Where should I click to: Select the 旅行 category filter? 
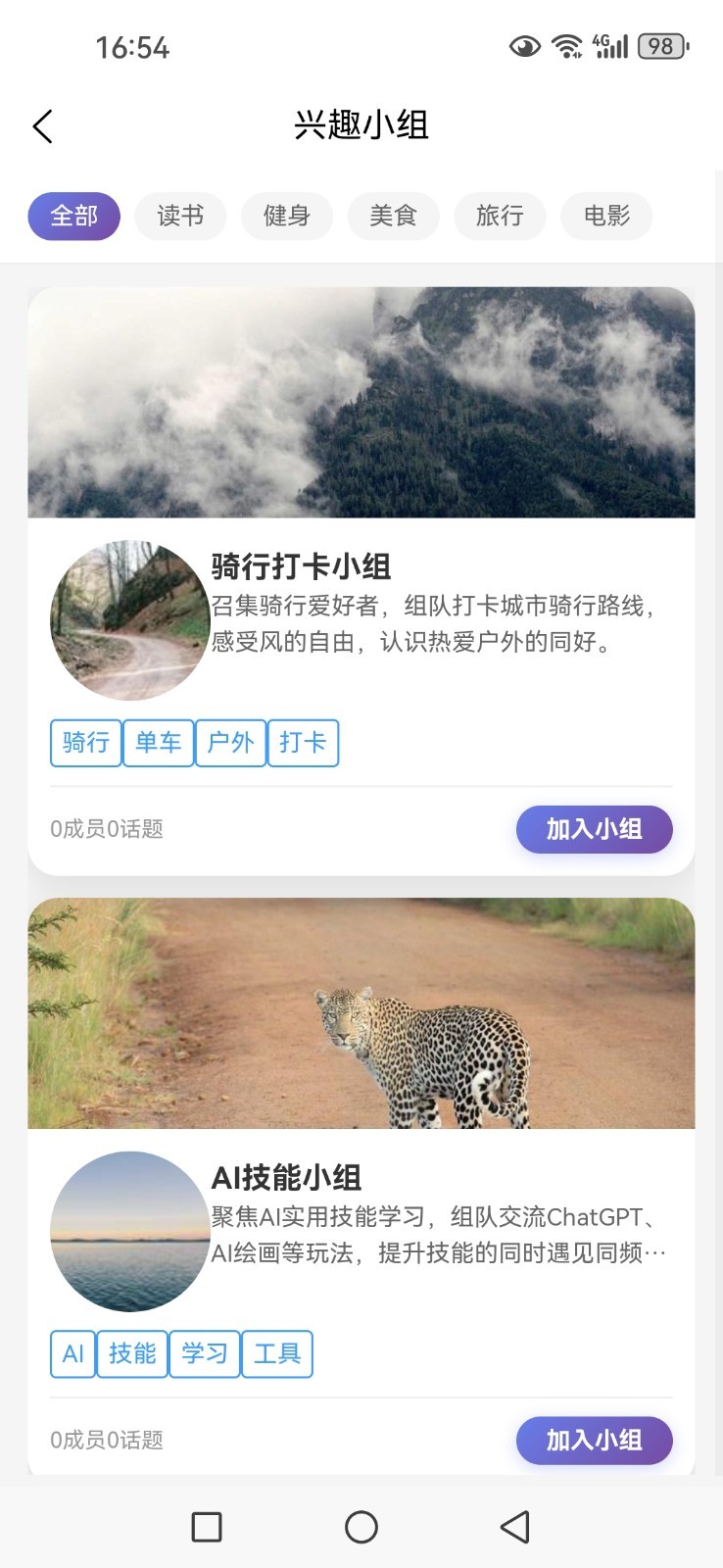click(500, 216)
